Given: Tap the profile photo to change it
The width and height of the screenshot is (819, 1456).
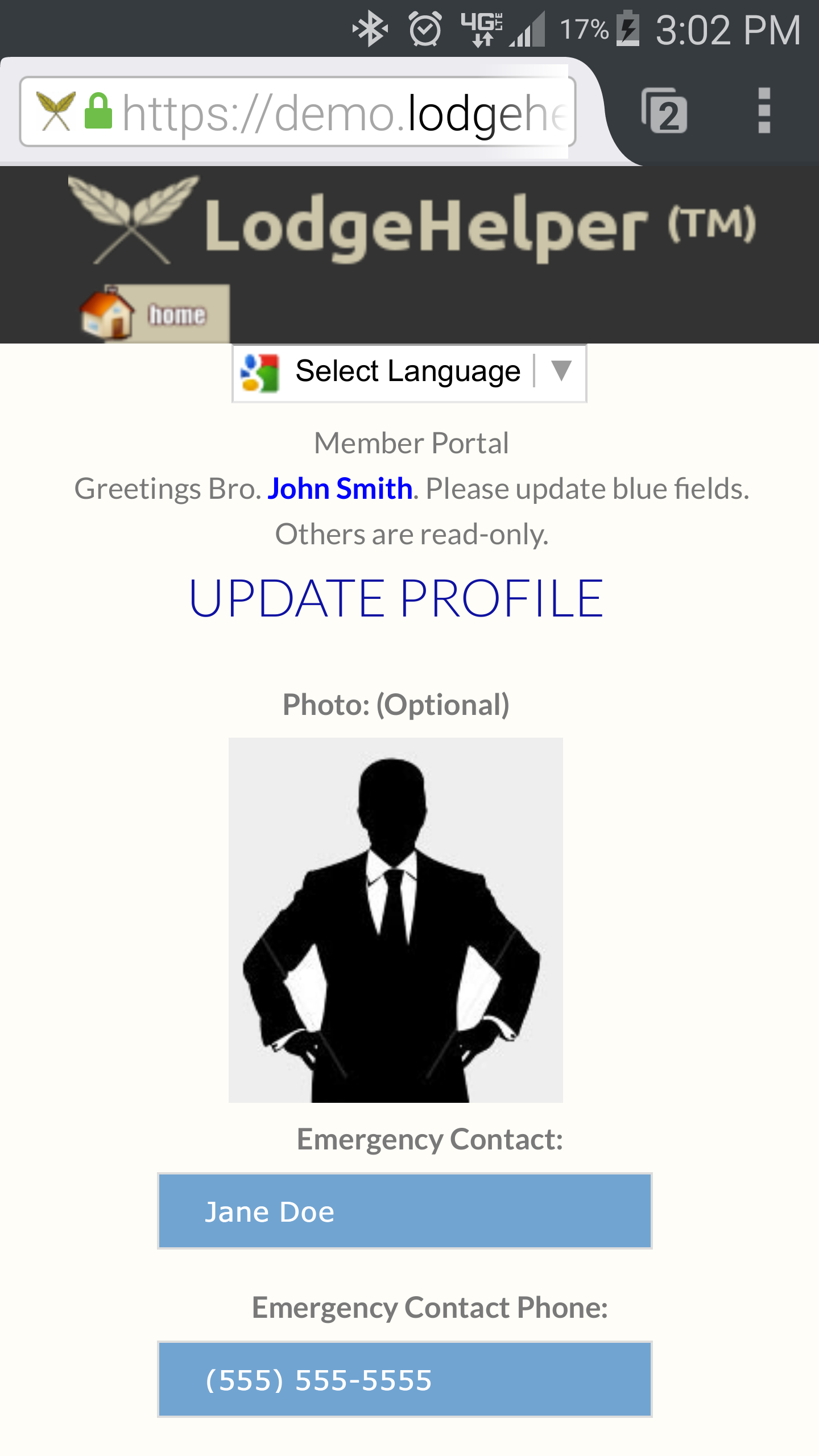Looking at the screenshot, I should (x=396, y=920).
